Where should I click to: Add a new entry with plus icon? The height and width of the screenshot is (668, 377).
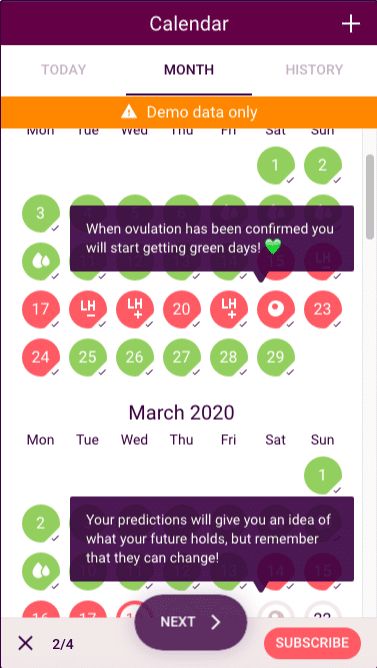351,24
